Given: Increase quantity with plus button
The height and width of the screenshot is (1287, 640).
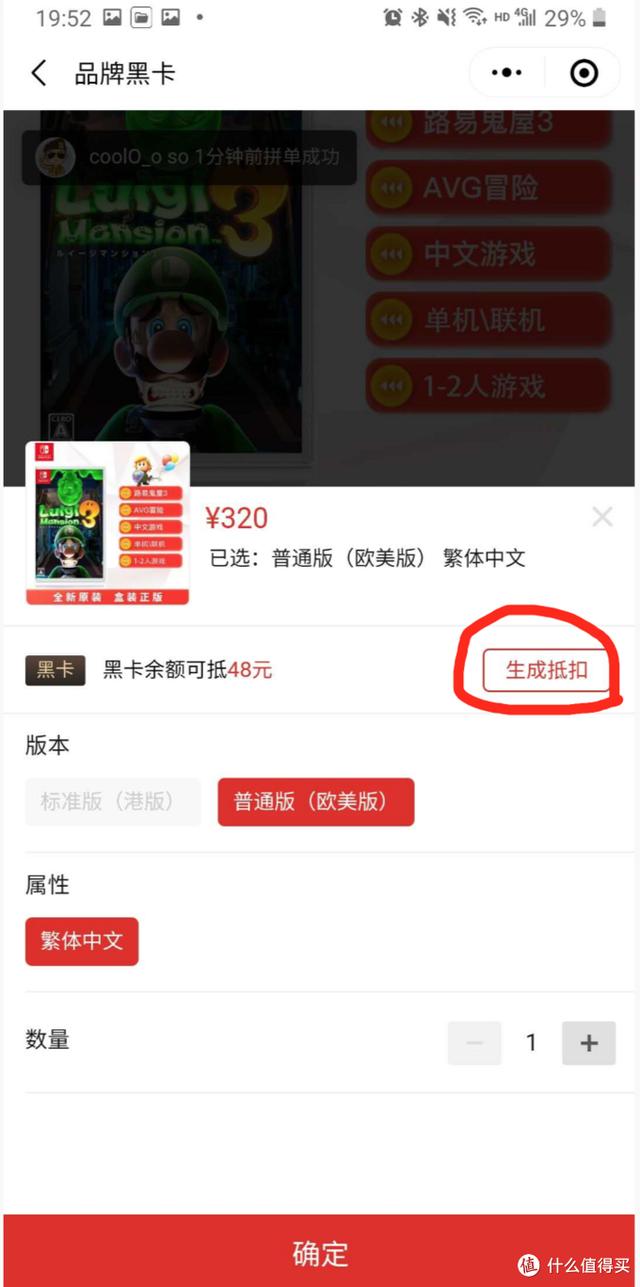Looking at the screenshot, I should point(589,1043).
